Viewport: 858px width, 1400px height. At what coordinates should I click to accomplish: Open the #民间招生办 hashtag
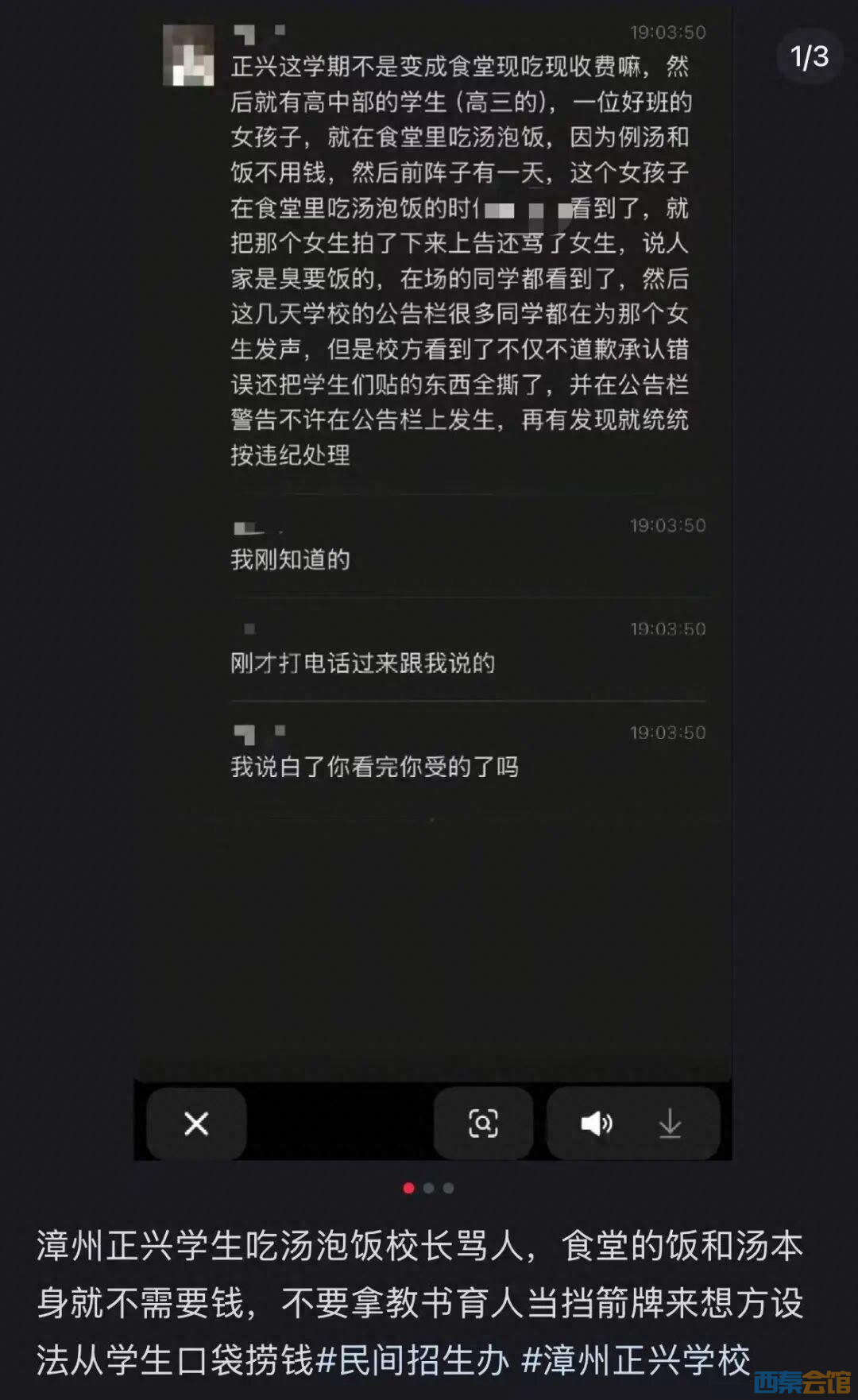coord(412,1360)
